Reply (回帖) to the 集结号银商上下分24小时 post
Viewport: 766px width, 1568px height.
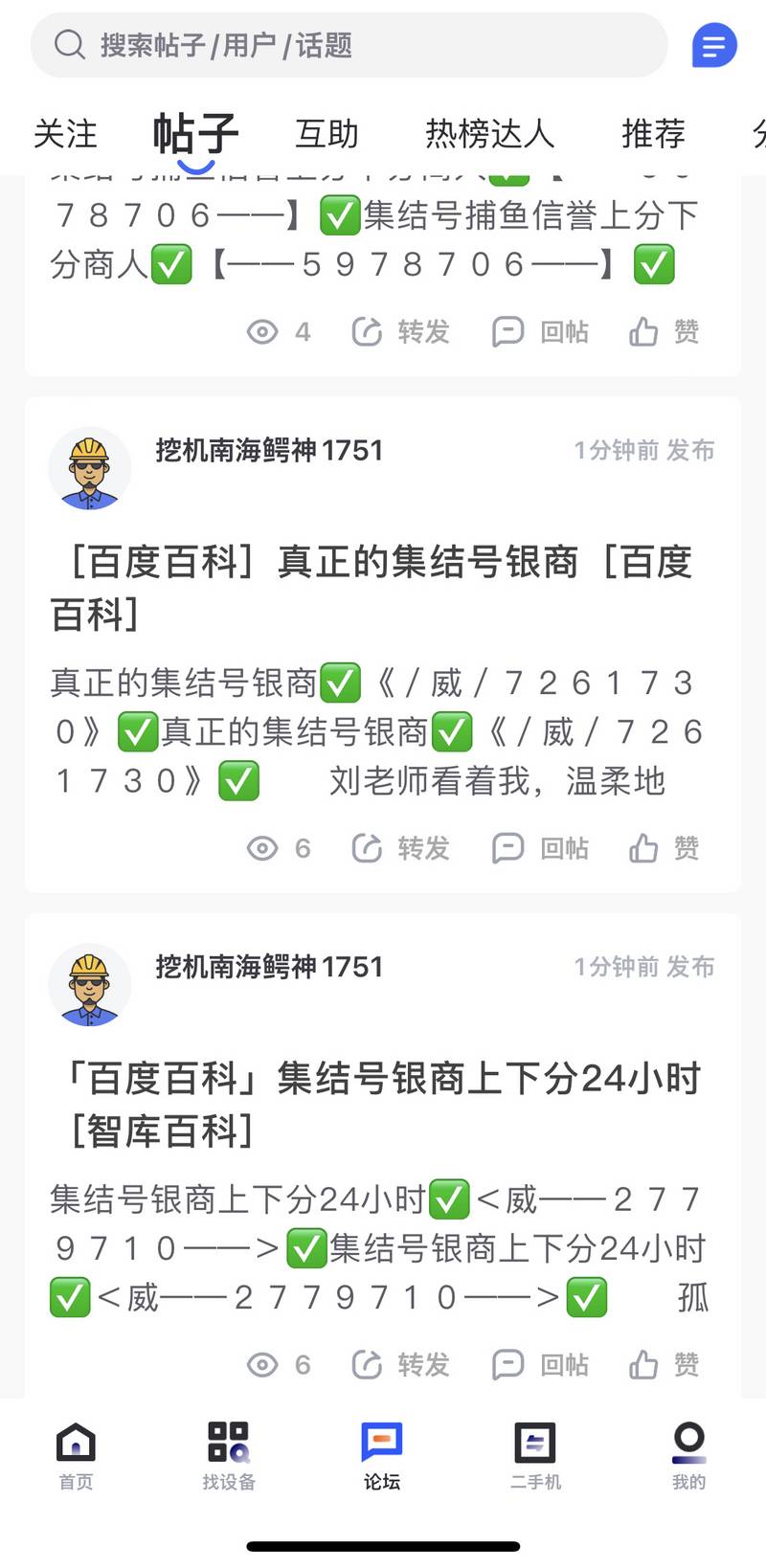coord(540,1364)
